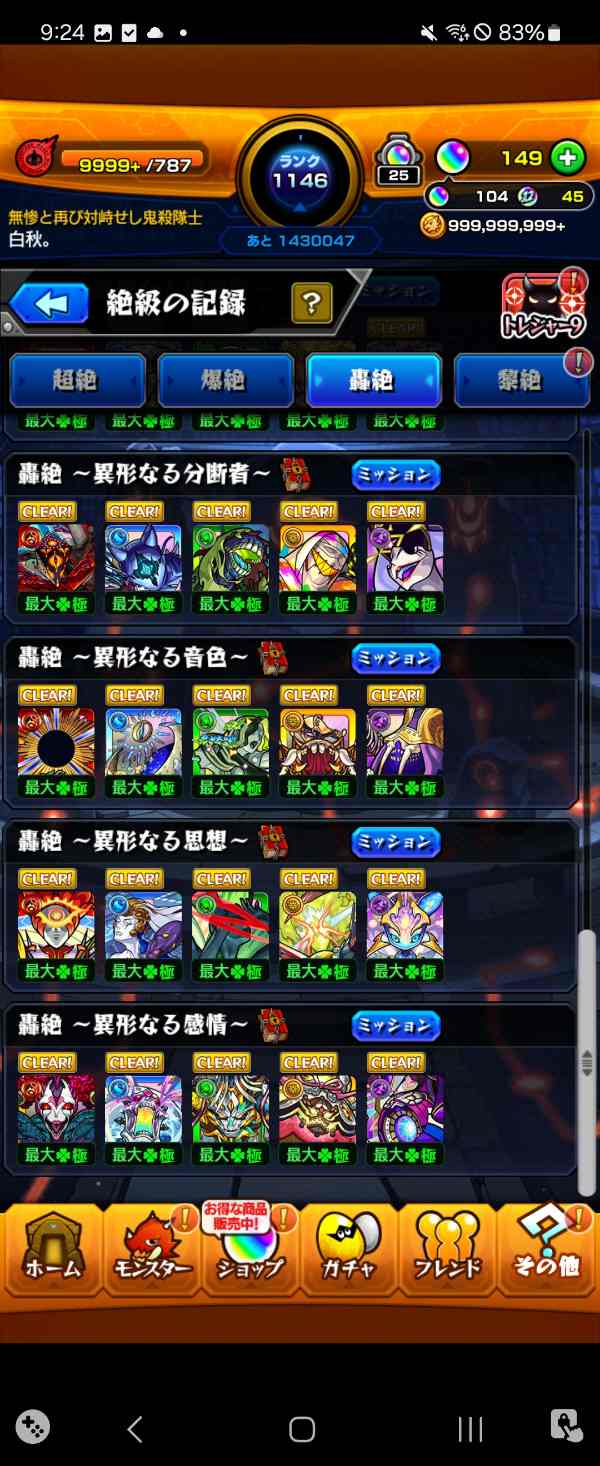The width and height of the screenshot is (600, 1466).
Task: Select the 轟絶 tab
Action: (374, 381)
